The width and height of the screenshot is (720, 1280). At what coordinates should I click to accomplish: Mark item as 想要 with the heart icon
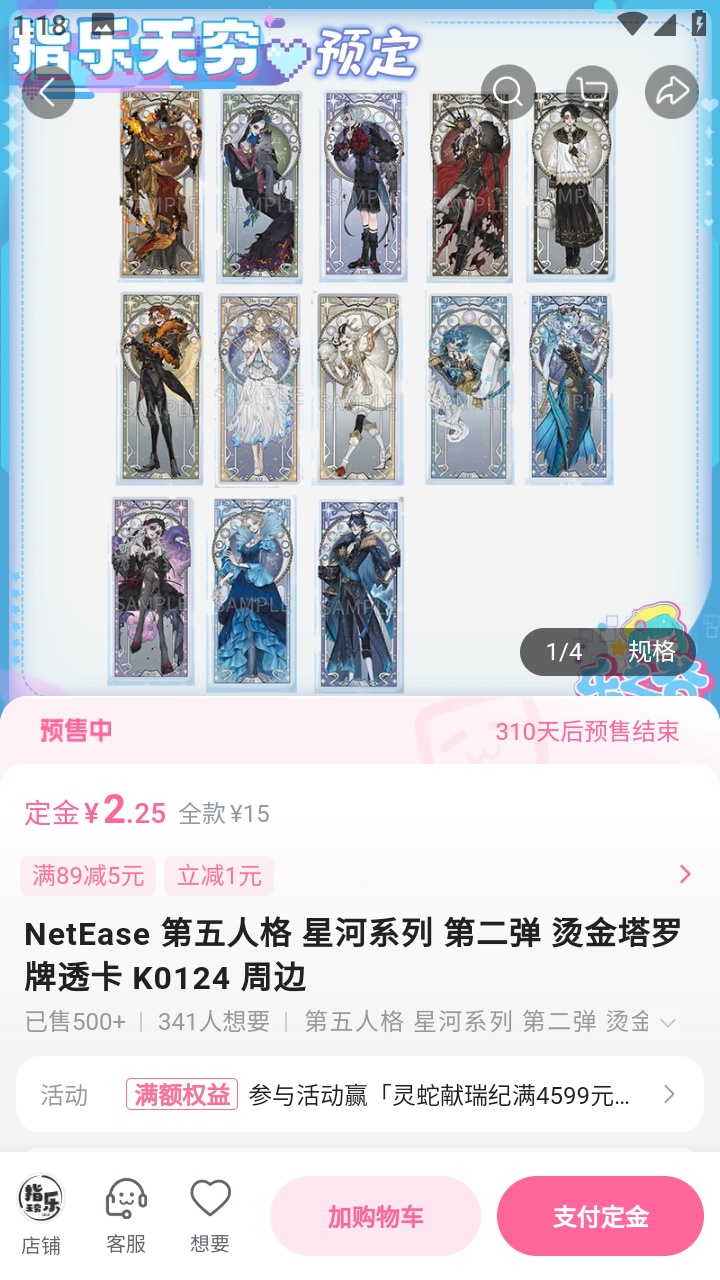(210, 1215)
